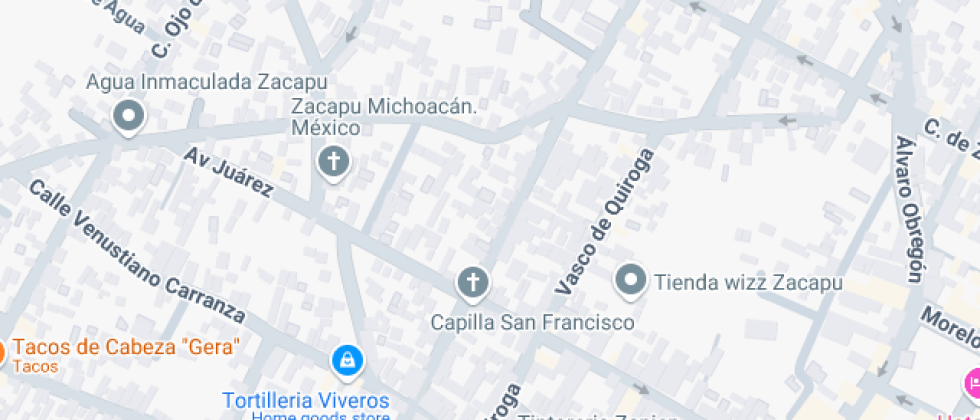Open the Tienda wizz Zacapu place marker
This screenshot has height=420, width=980.
[x=631, y=282]
